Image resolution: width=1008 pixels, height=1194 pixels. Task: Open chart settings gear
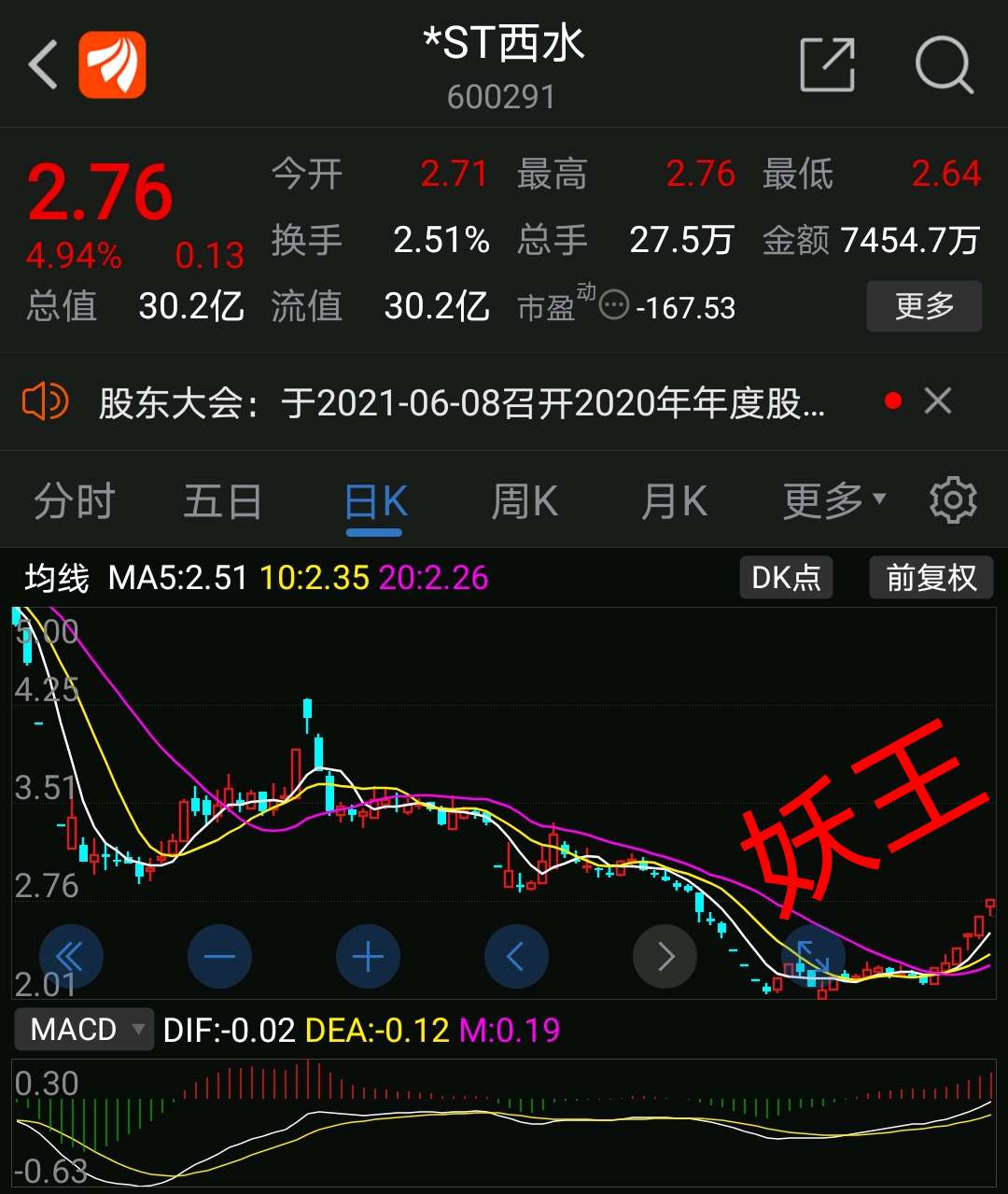pyautogui.click(x=953, y=499)
